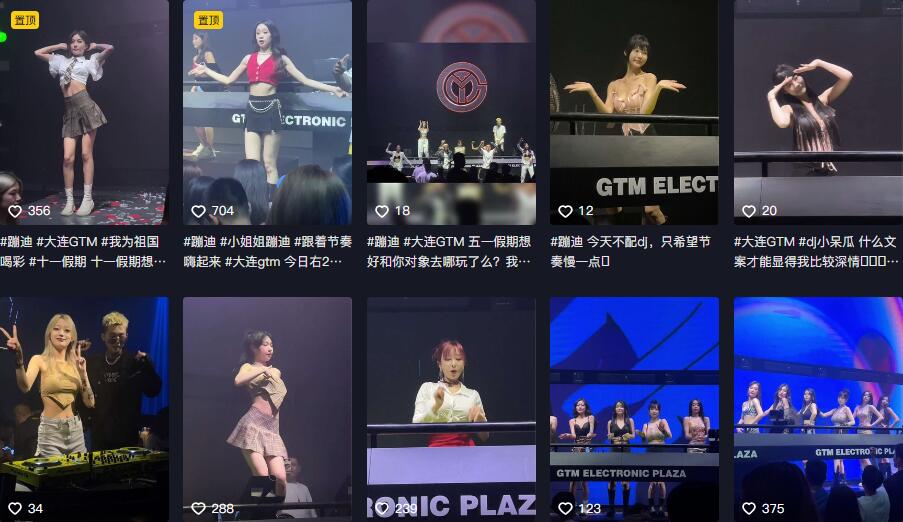Image resolution: width=903 pixels, height=522 pixels.
Task: Open the pinned video with 704 likes
Action: click(x=267, y=110)
